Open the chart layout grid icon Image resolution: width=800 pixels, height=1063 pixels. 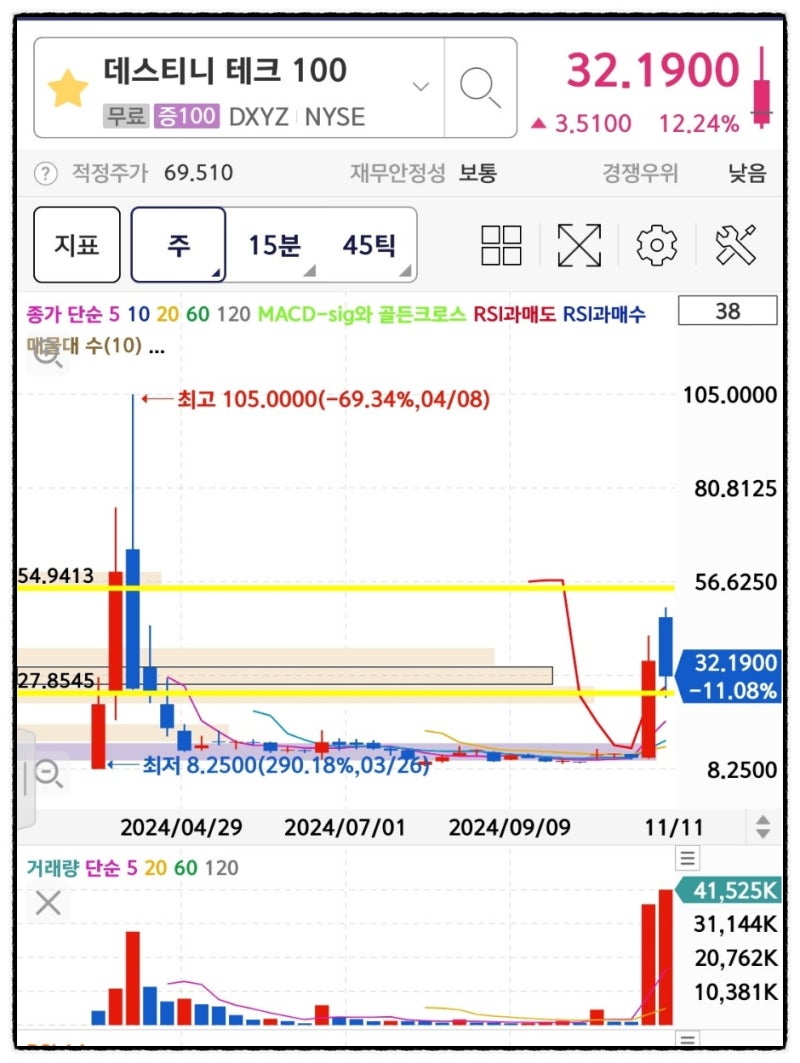coord(503,243)
